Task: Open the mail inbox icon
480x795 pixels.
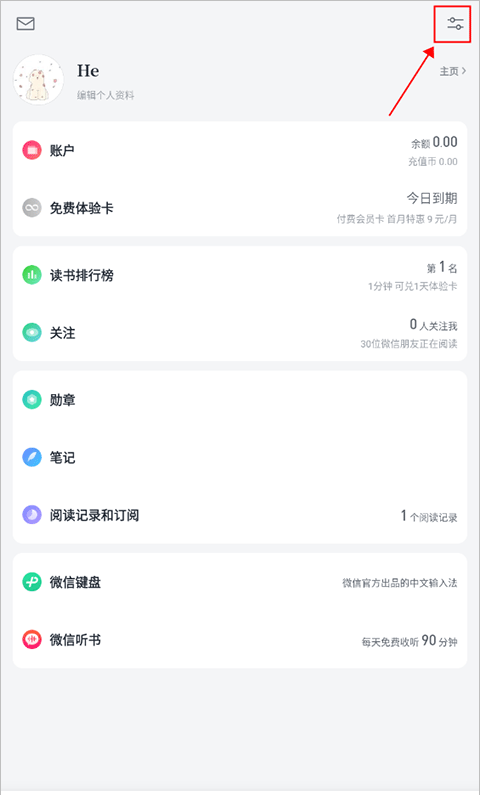Action: [25, 23]
